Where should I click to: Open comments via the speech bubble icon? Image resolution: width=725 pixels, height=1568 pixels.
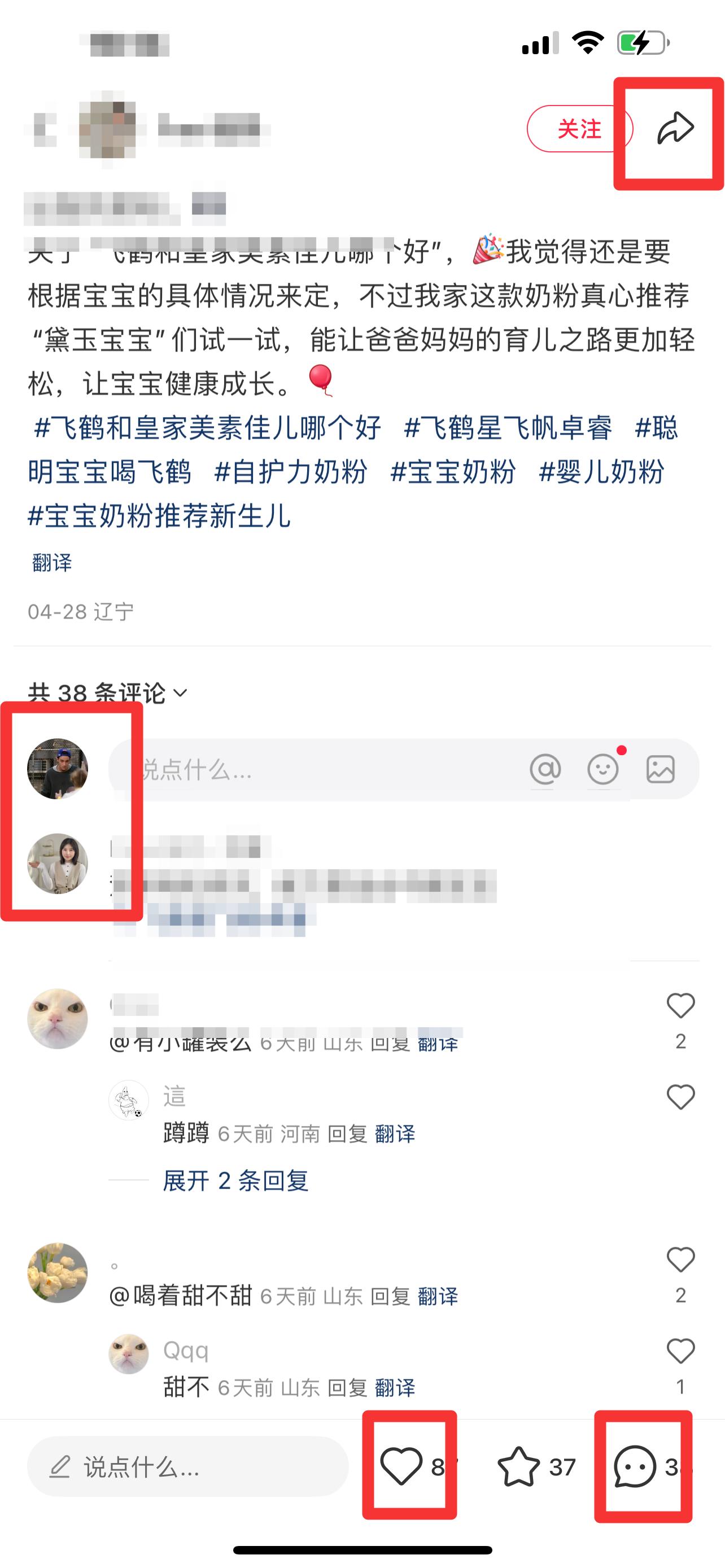(635, 1466)
